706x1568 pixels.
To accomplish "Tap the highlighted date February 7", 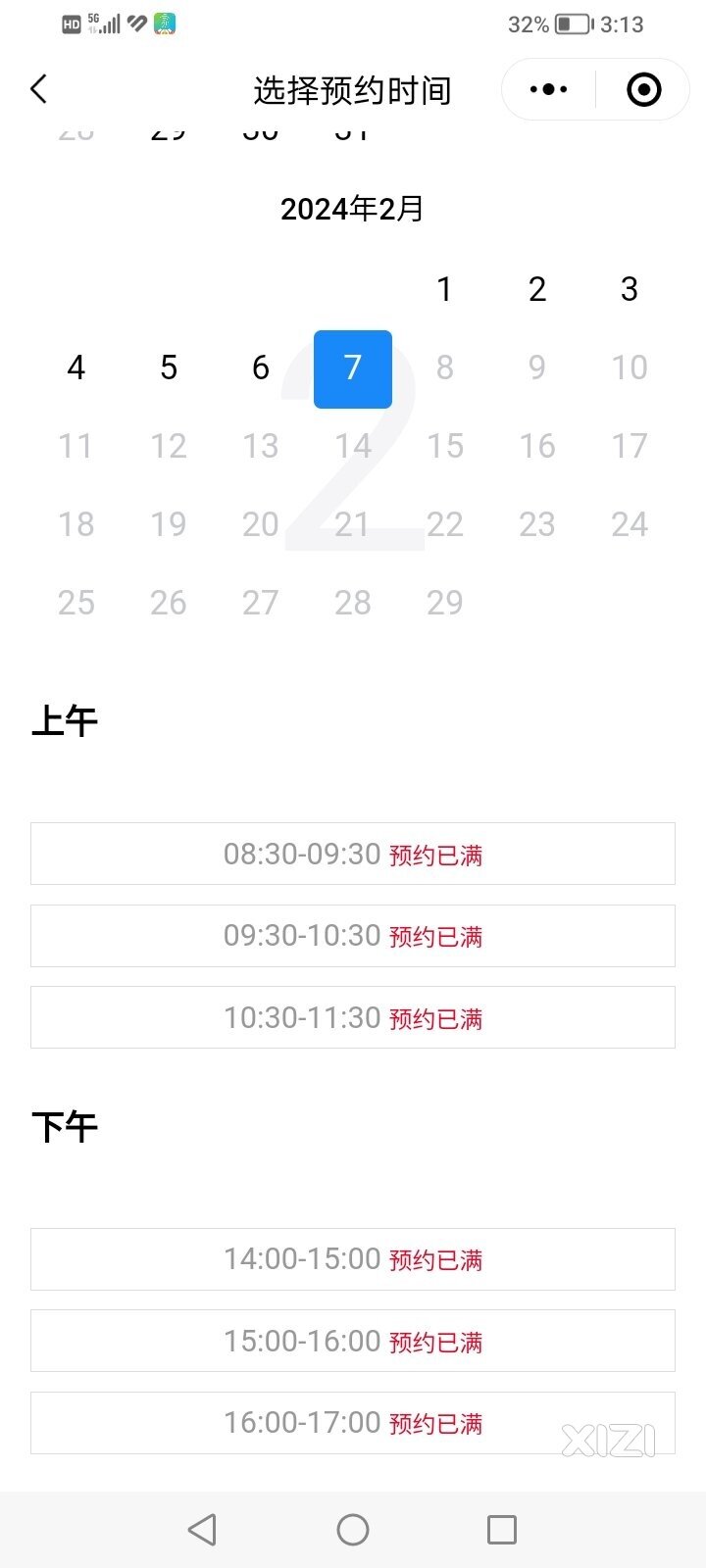I will click(x=353, y=368).
